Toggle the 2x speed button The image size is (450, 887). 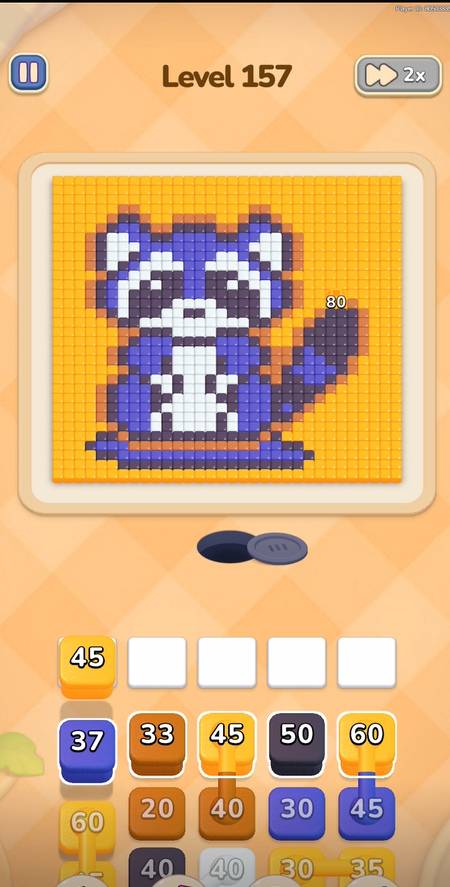pos(398,75)
